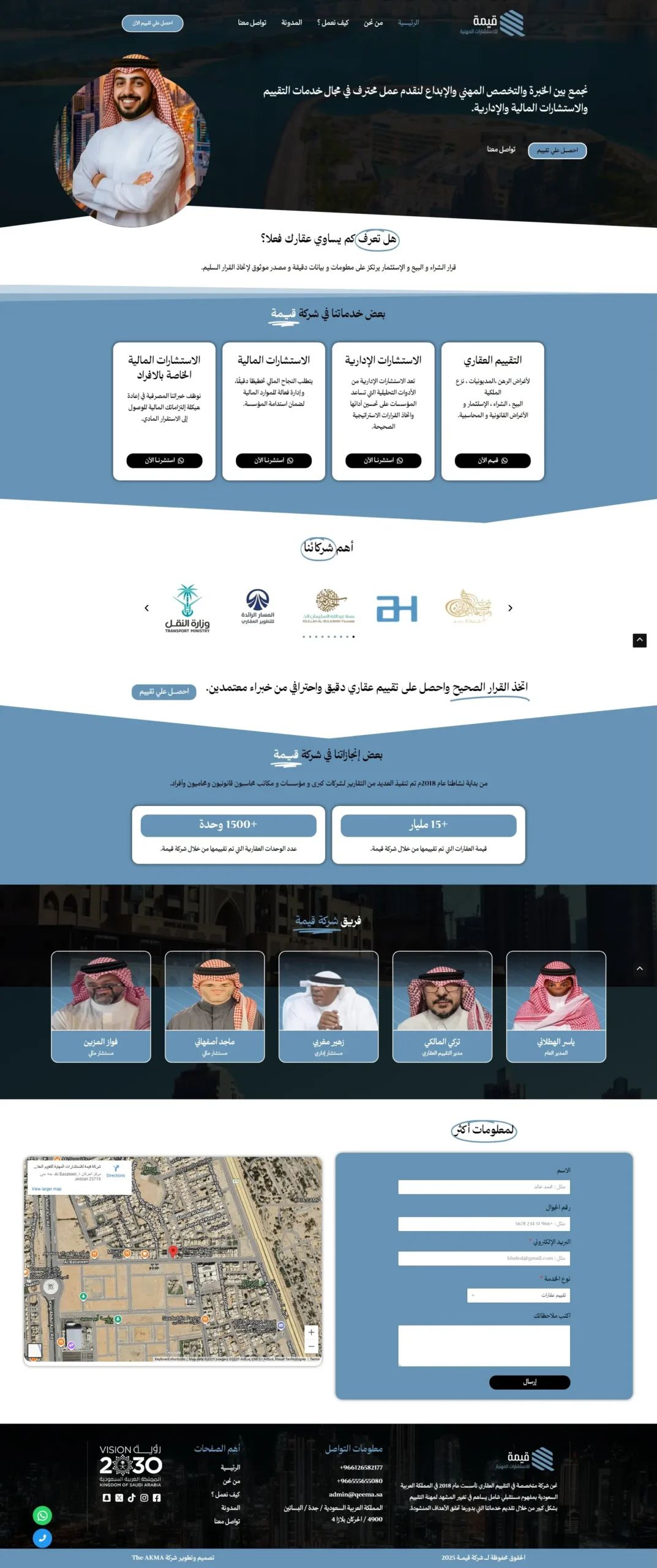Open the green WhatsApp floating button

pos(42,1515)
